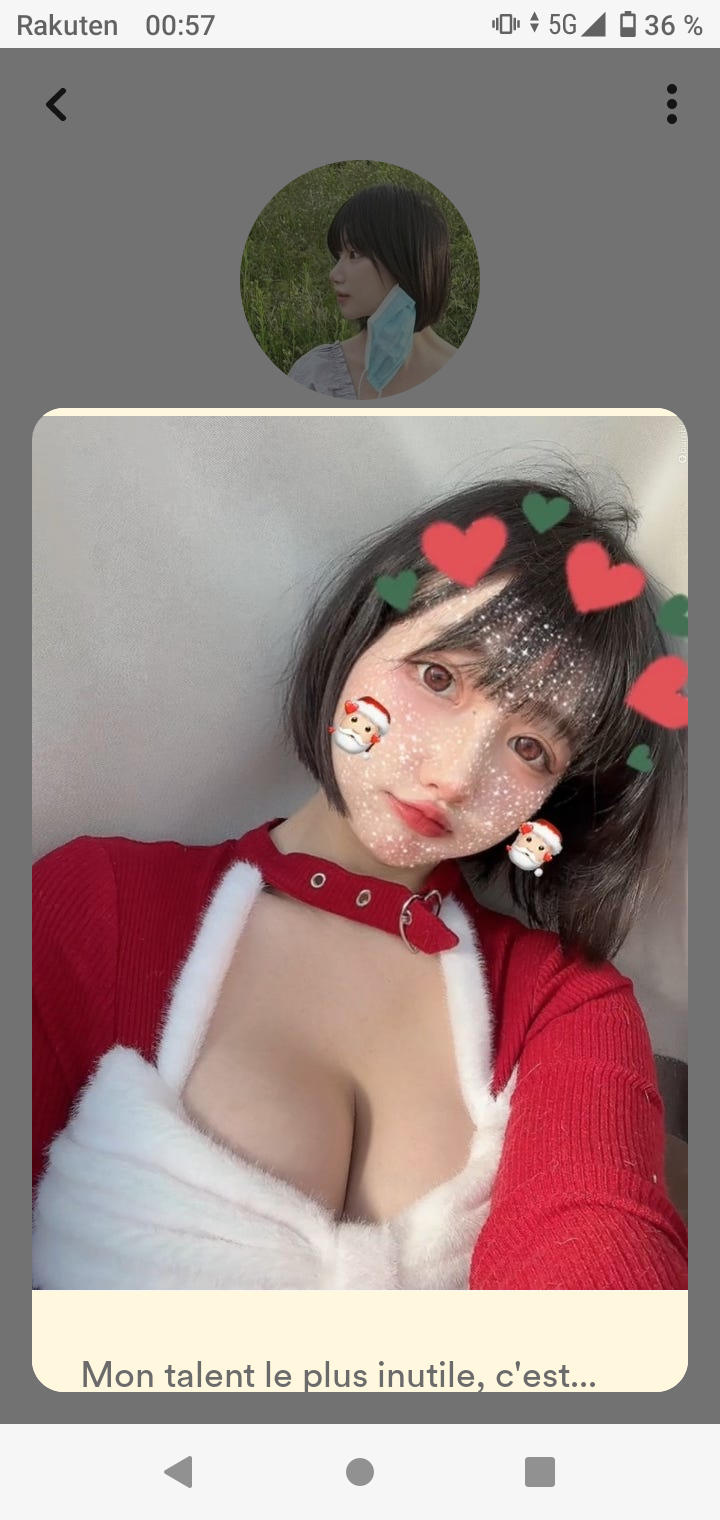Open the large profile photo card
Screen dimensions: 720x1520
pos(360,852)
